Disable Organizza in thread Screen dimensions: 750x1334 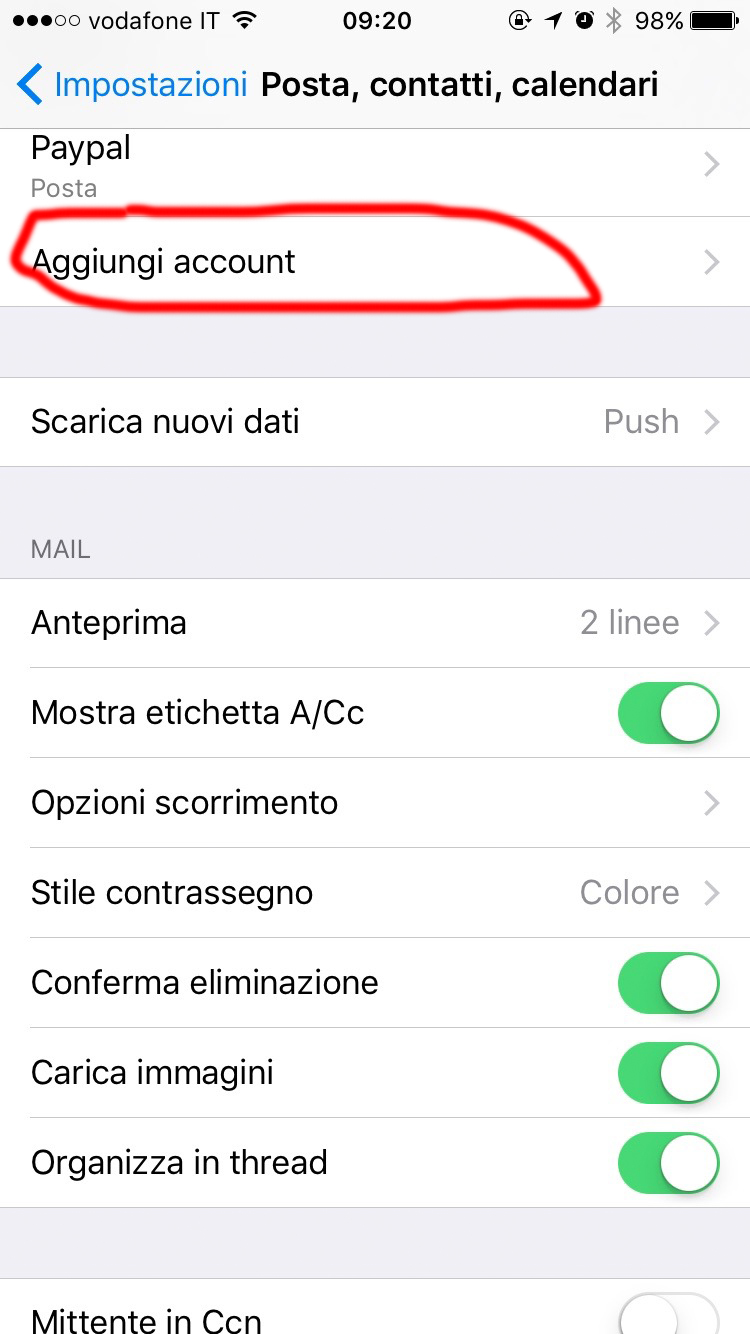tap(669, 1163)
